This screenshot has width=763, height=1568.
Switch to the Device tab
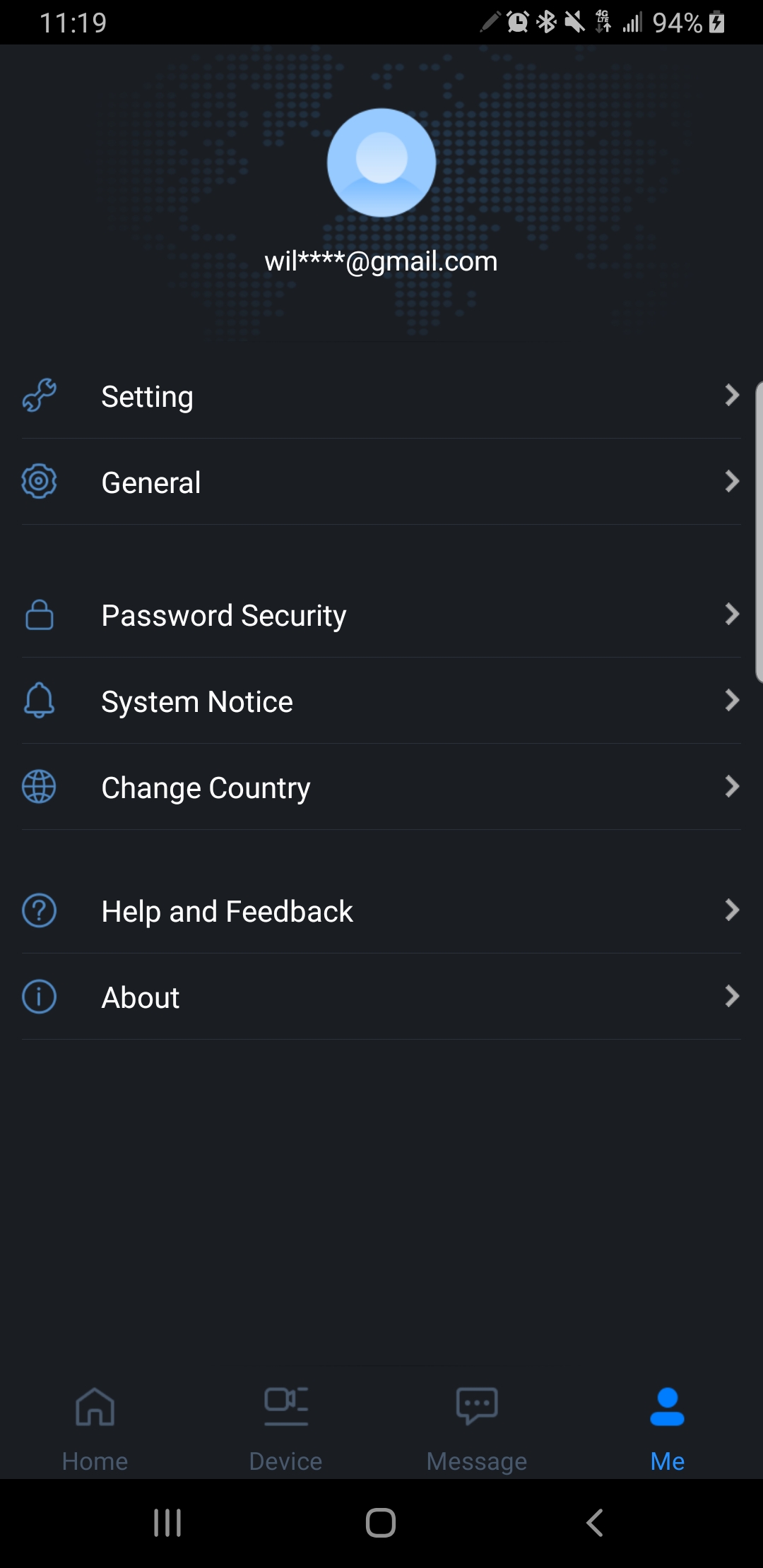(x=286, y=1428)
